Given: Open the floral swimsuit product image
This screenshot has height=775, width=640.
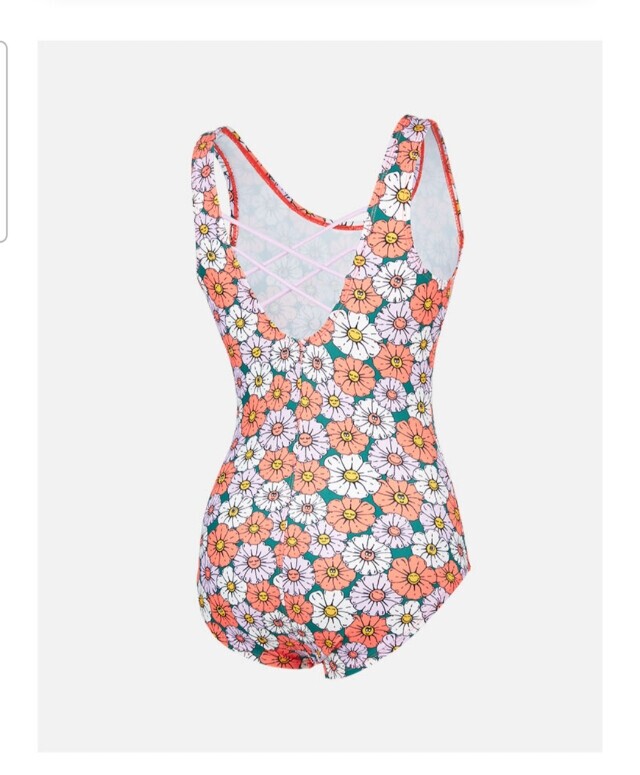Looking at the screenshot, I should (x=320, y=396).
